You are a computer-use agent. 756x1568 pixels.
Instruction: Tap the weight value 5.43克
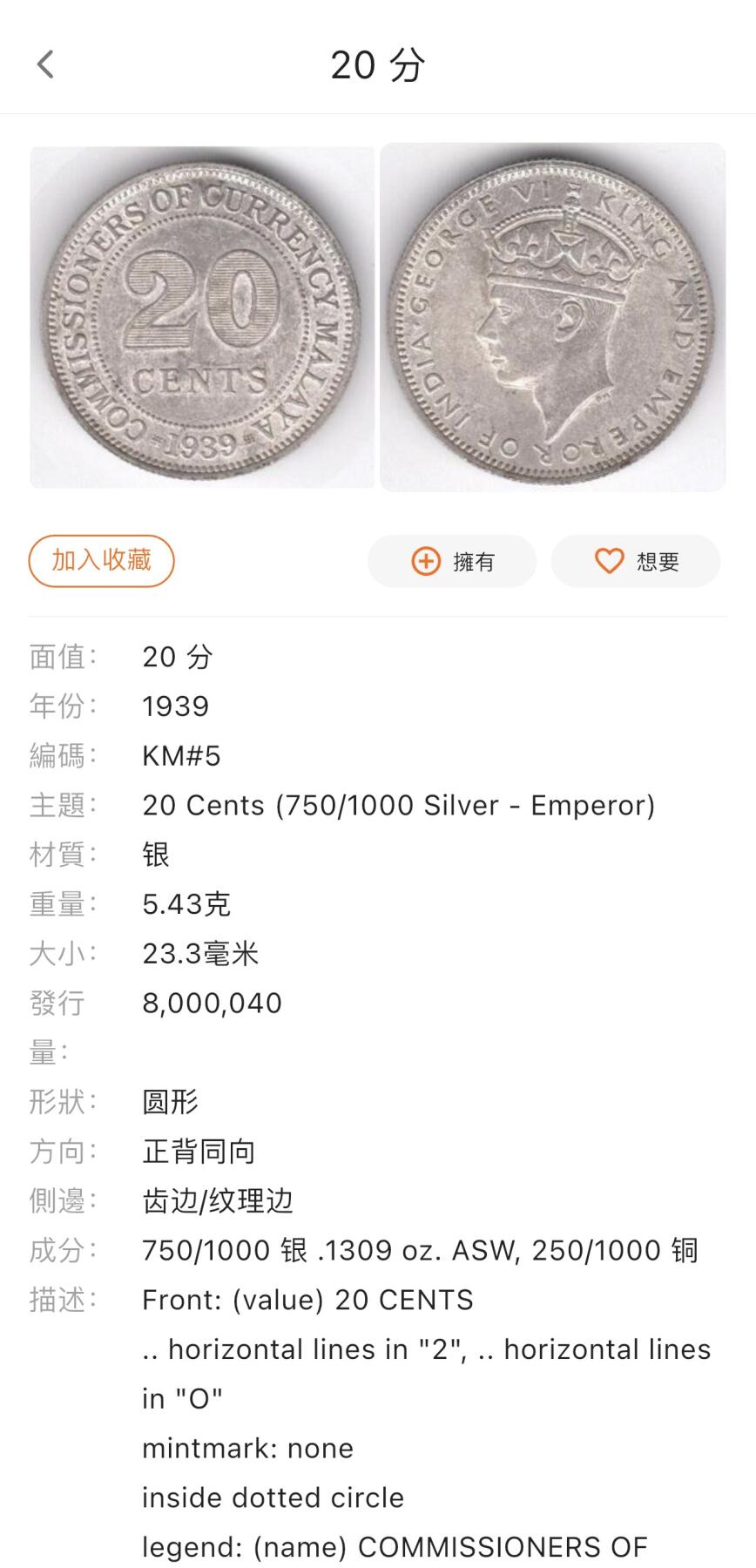[x=186, y=904]
